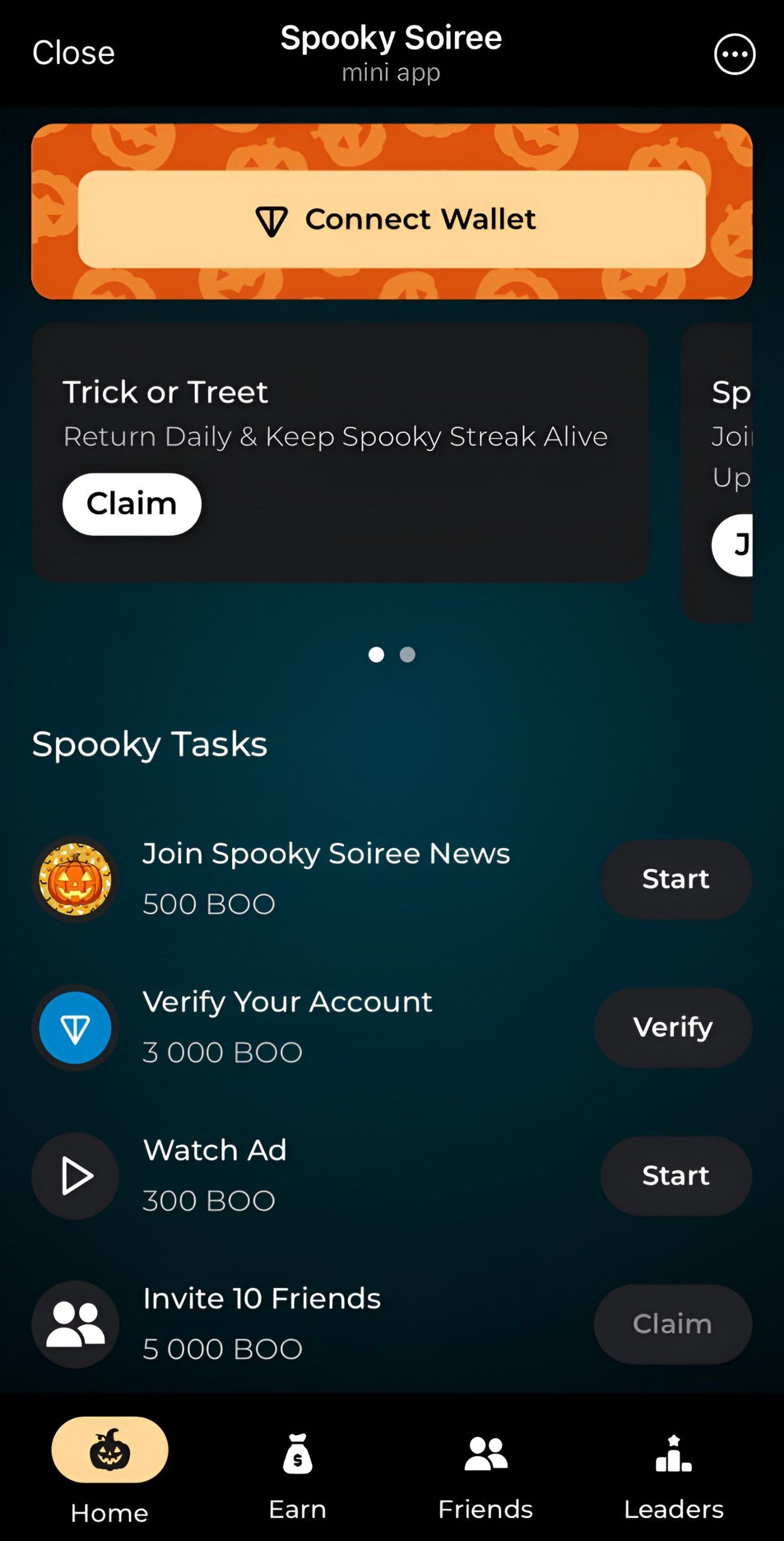Claim the Invite 10 Friends reward
784x1541 pixels.
tap(673, 1324)
